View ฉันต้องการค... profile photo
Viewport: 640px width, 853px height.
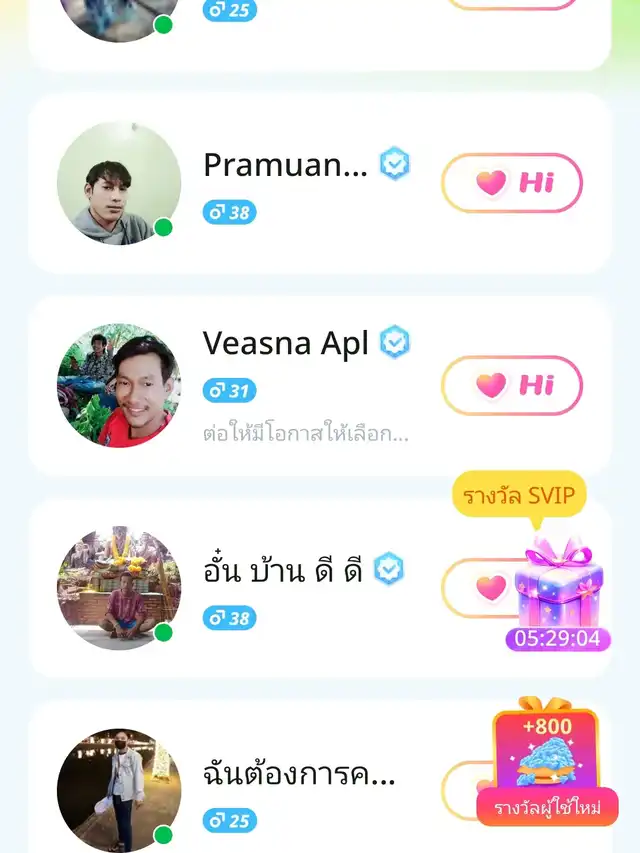coord(119,790)
